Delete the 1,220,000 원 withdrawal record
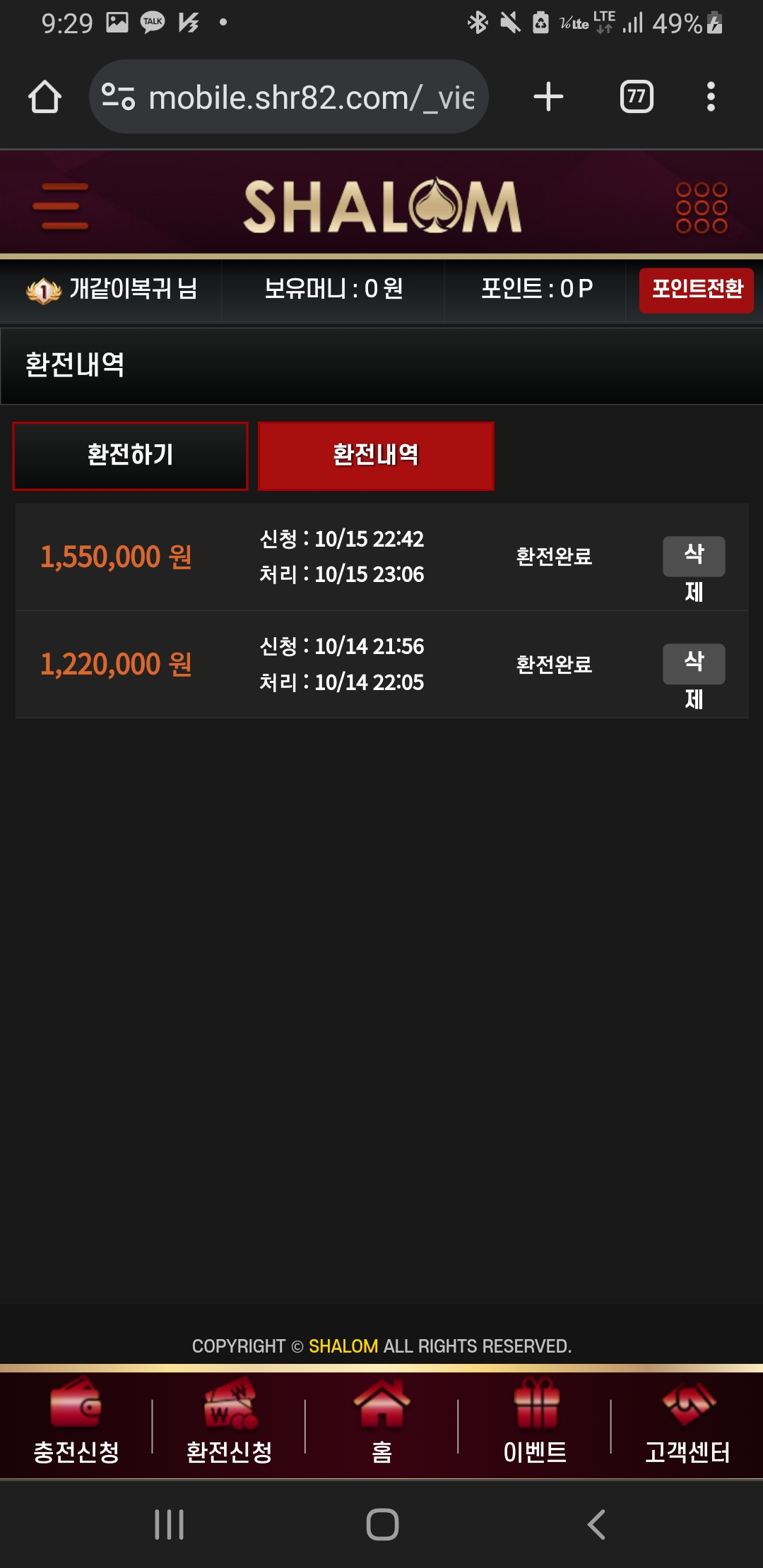Screen dimensions: 763x1568 click(x=693, y=665)
